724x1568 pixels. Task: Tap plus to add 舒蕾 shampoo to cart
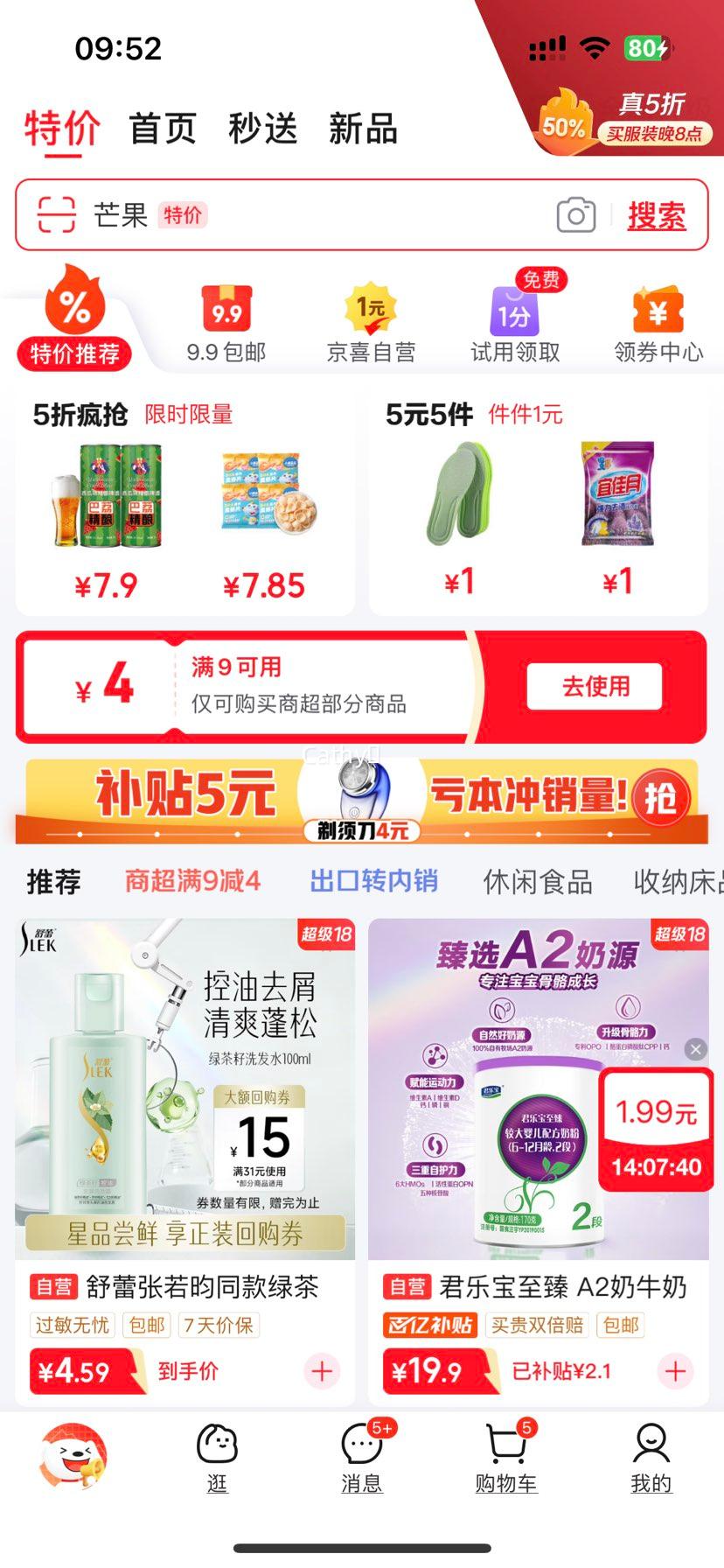click(323, 1371)
